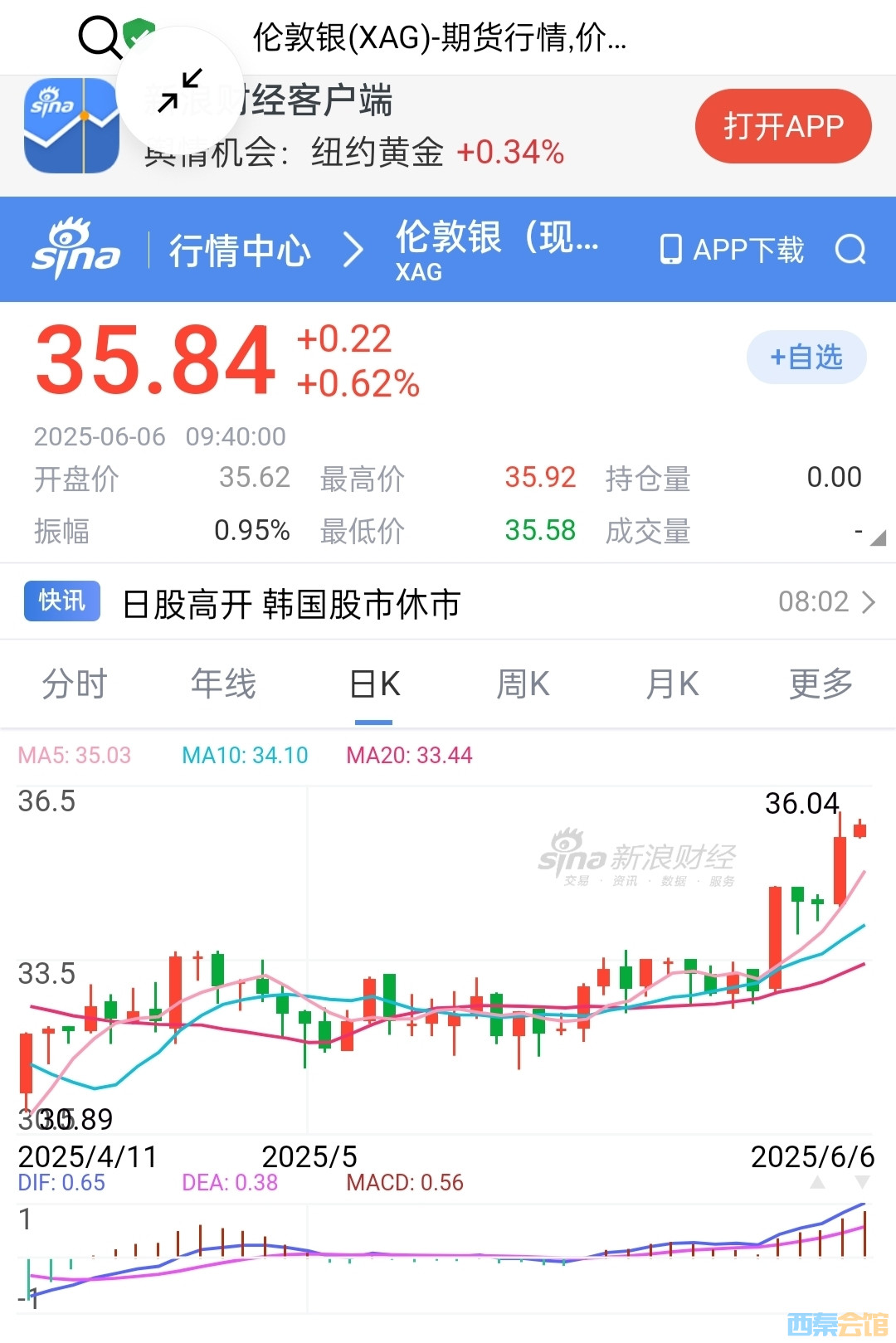The image size is (896, 1343).
Task: Switch to the 周K chart tab
Action: tap(523, 684)
